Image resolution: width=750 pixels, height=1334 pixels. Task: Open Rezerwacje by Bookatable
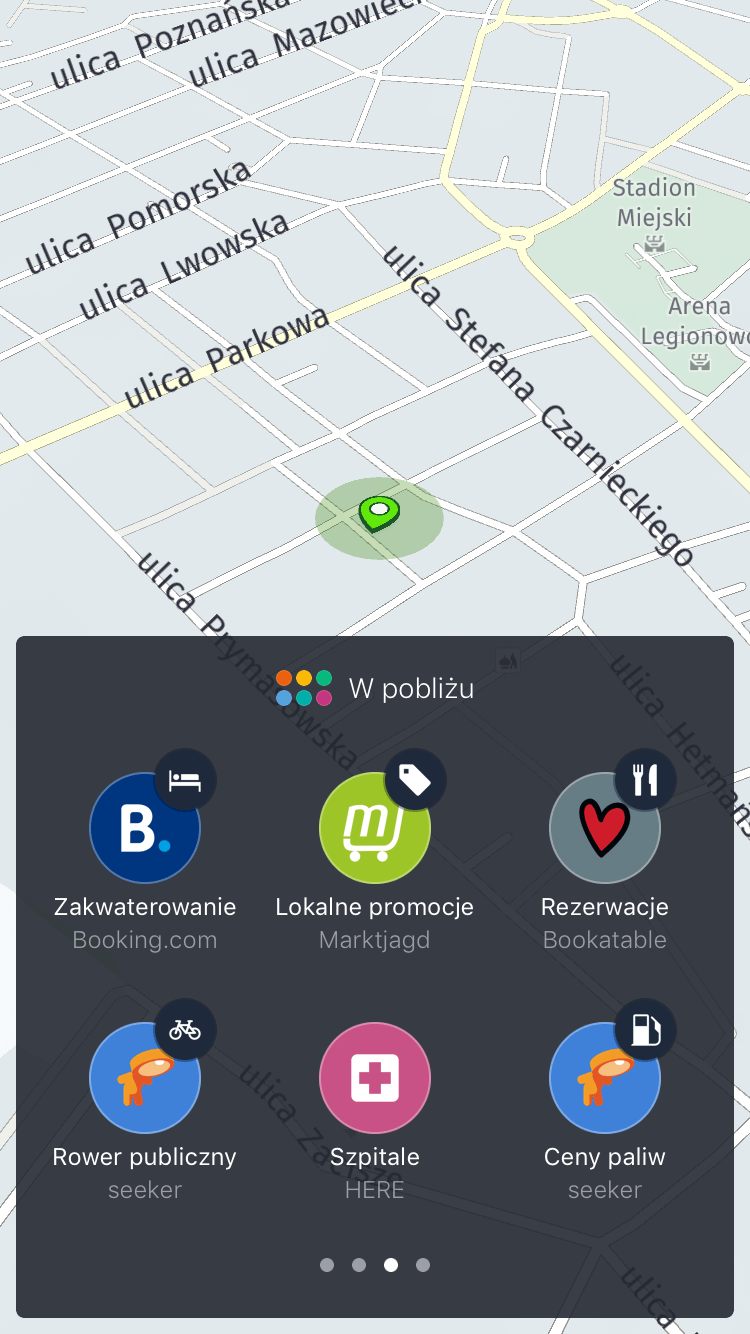[x=605, y=828]
